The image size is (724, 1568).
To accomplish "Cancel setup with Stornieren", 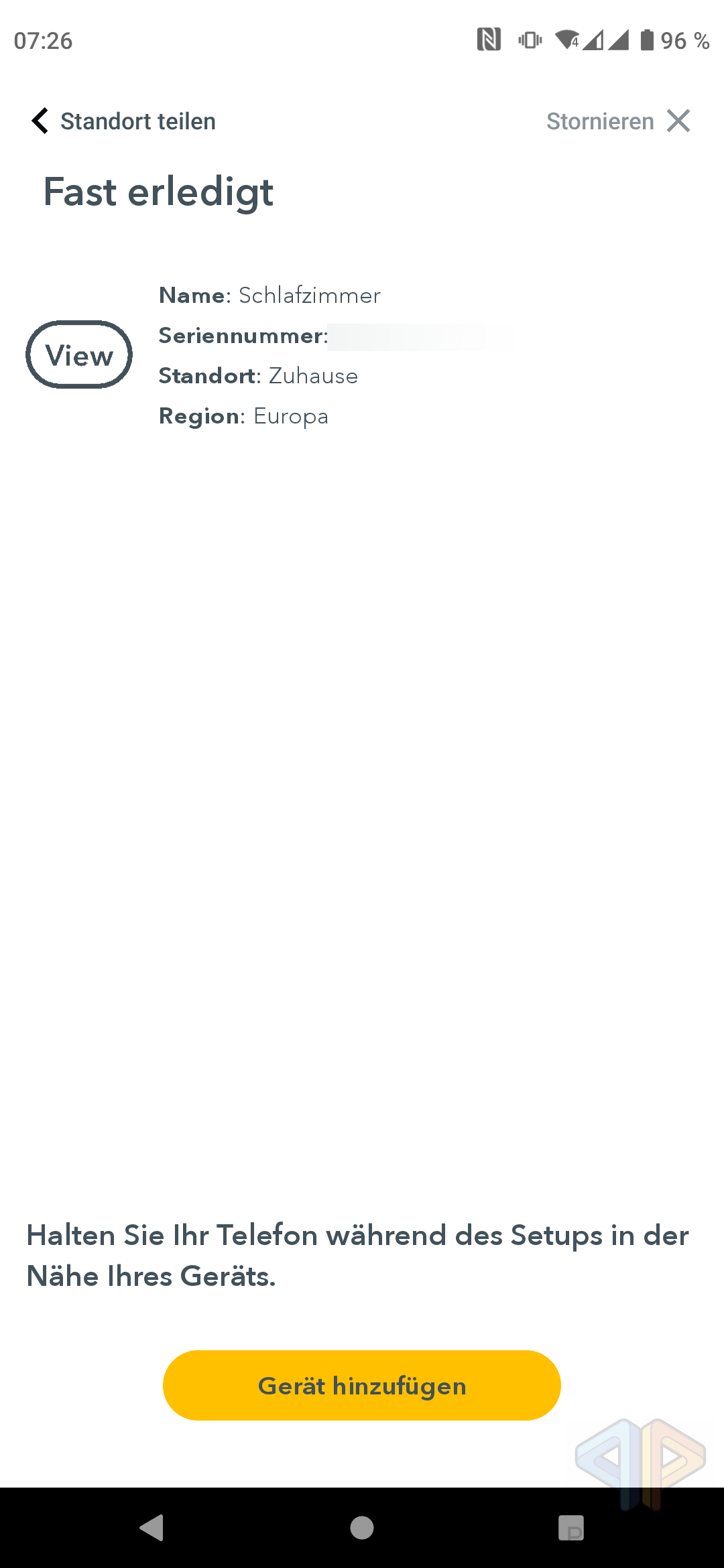I will point(617,121).
